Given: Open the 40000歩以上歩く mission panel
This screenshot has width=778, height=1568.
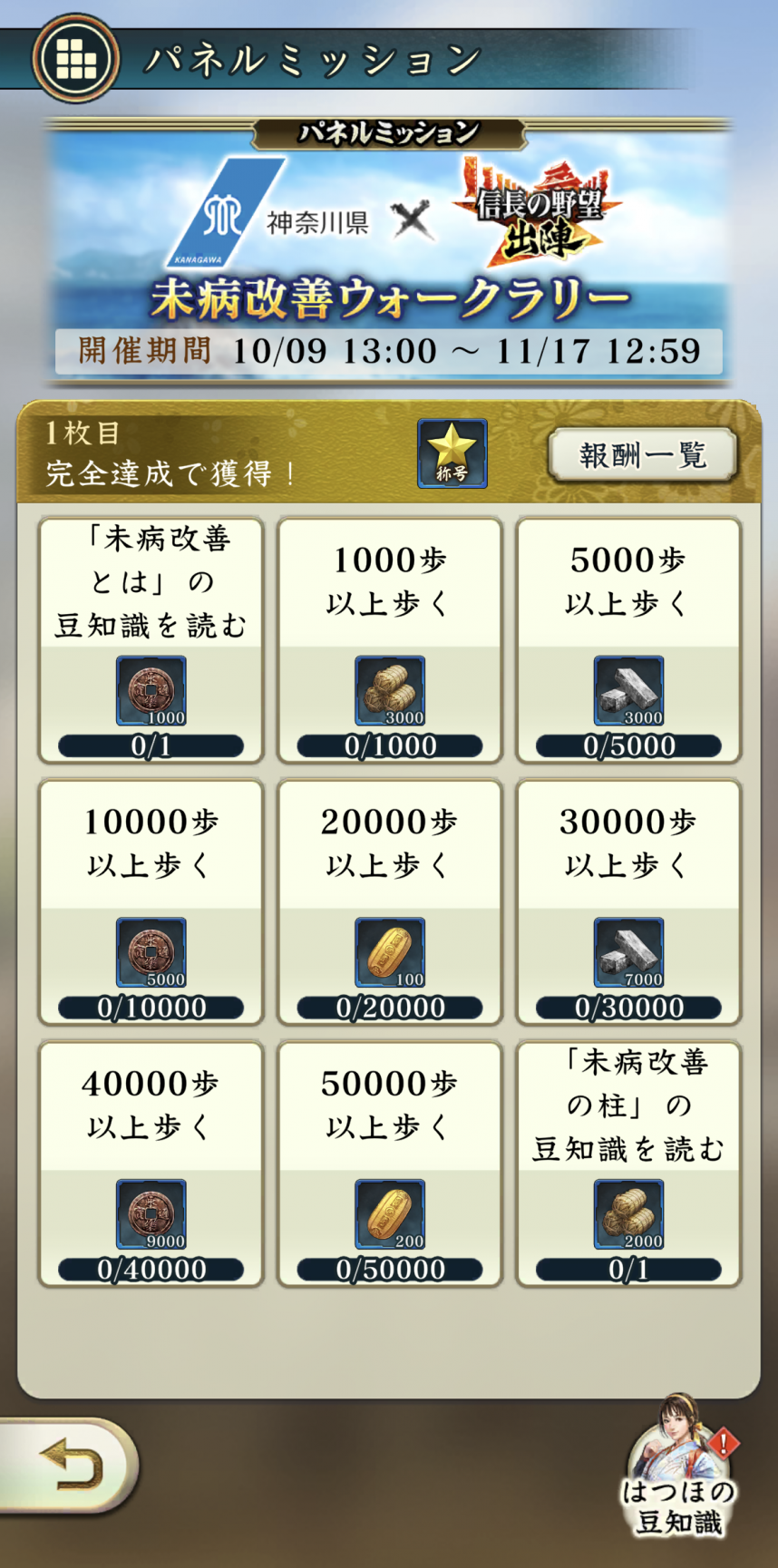Looking at the screenshot, I should 151,1164.
